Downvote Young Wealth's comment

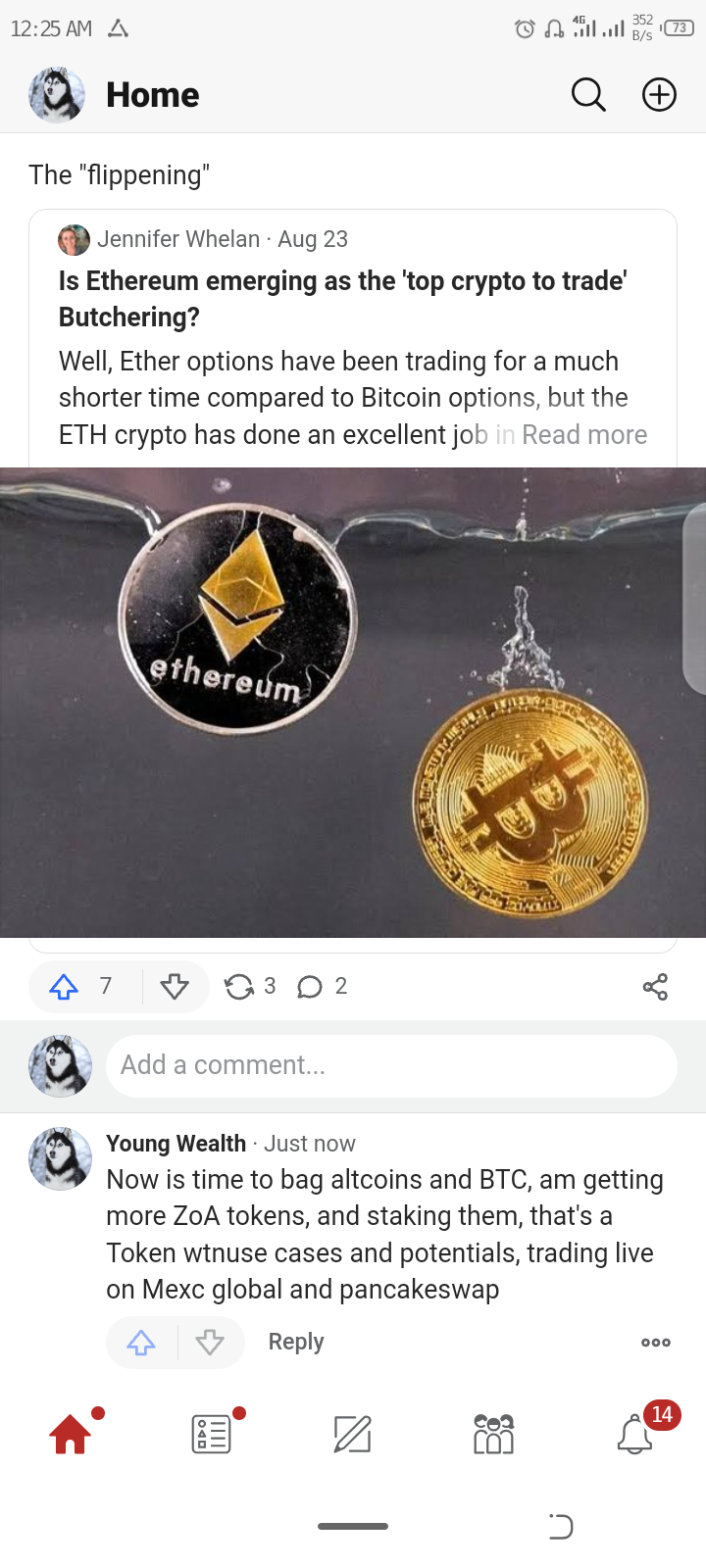(210, 1343)
